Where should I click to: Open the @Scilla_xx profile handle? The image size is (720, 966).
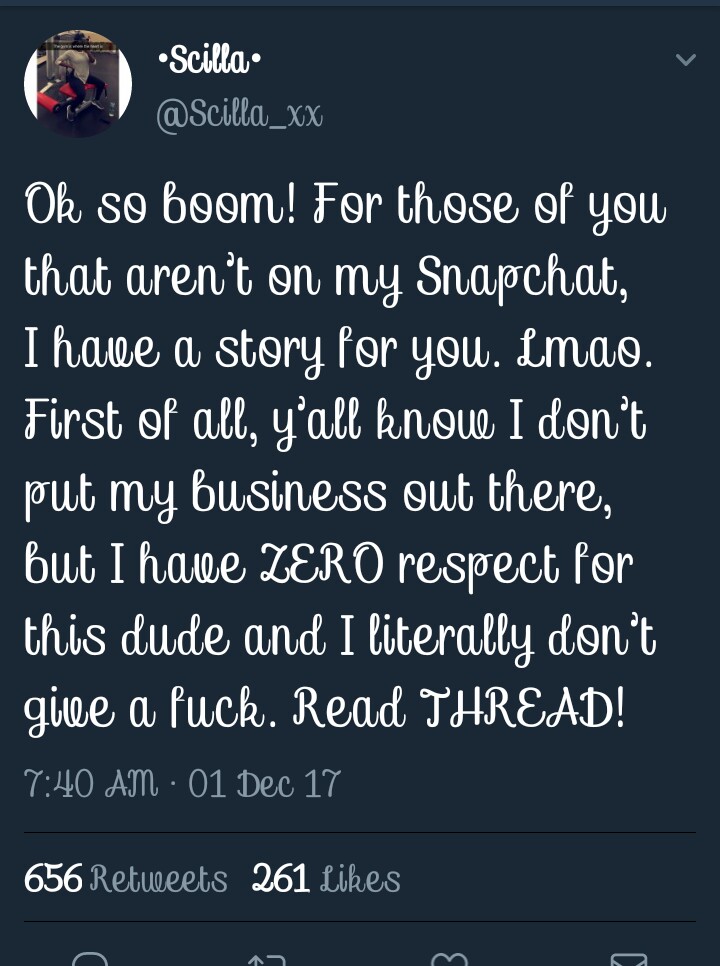pos(240,115)
